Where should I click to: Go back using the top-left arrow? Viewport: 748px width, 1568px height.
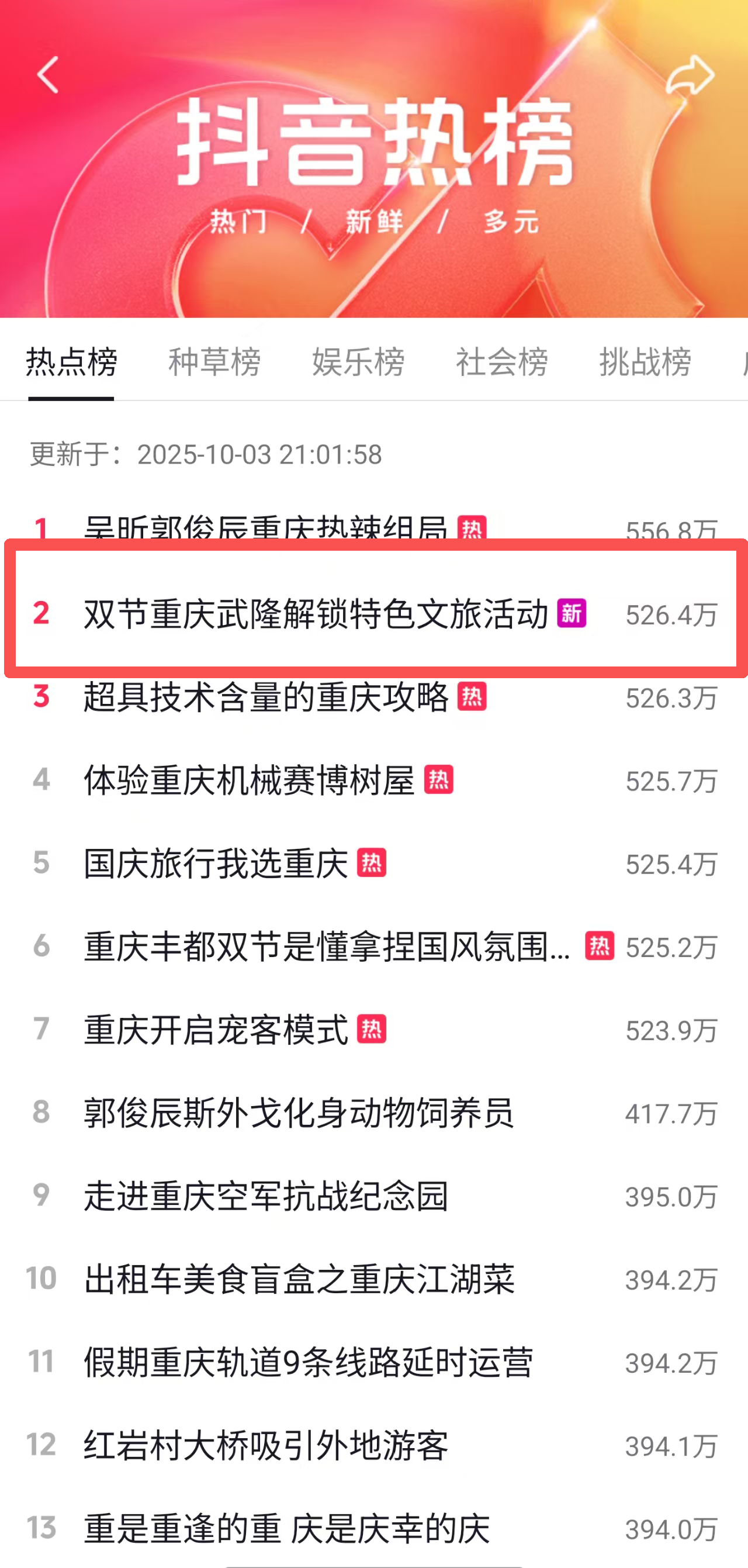[47, 74]
